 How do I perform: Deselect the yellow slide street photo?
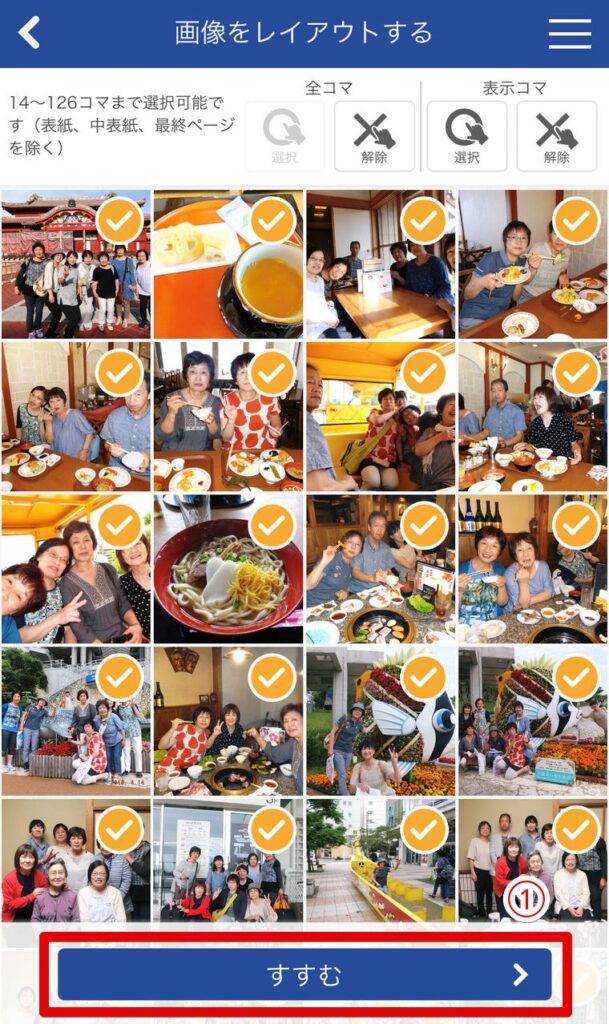[425, 829]
